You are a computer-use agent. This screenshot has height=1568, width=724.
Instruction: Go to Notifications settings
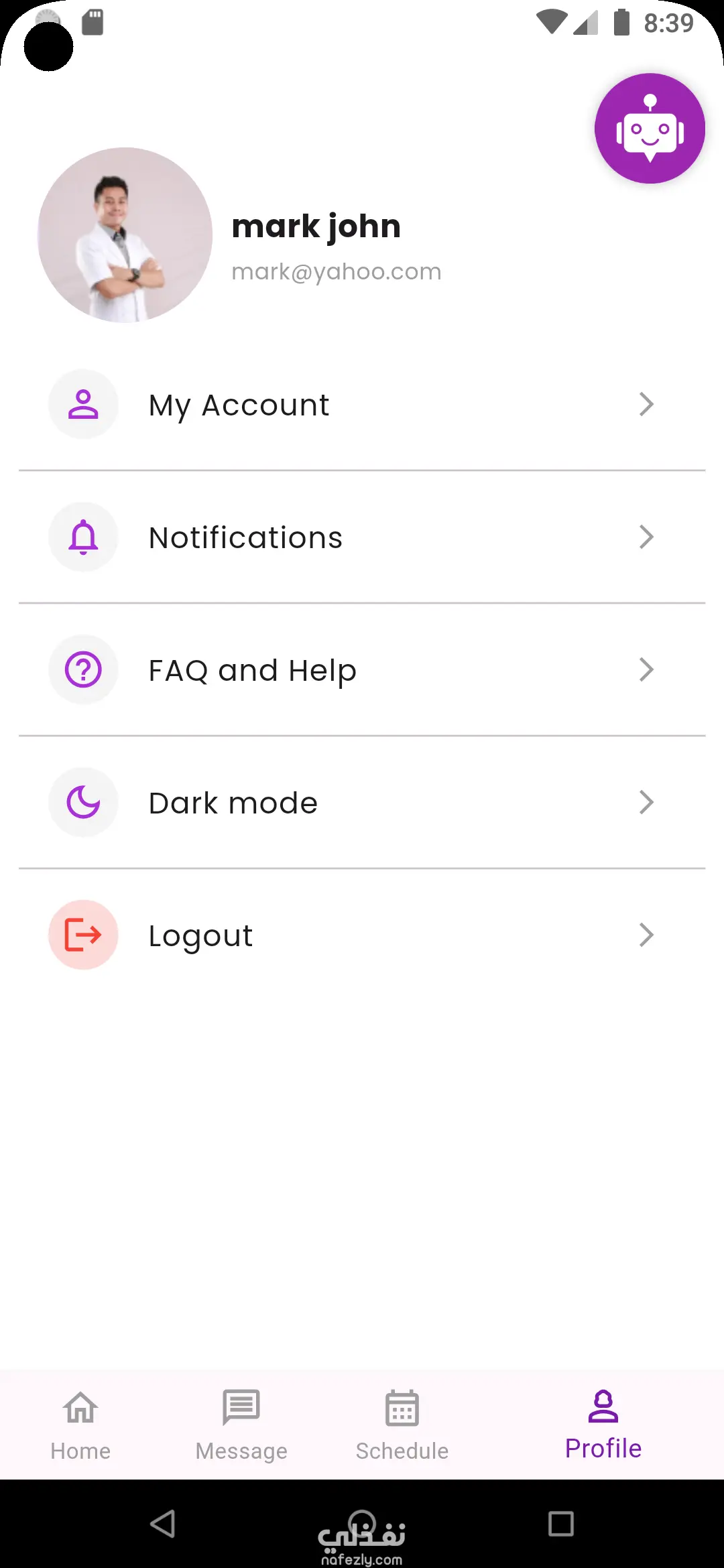[x=362, y=537]
